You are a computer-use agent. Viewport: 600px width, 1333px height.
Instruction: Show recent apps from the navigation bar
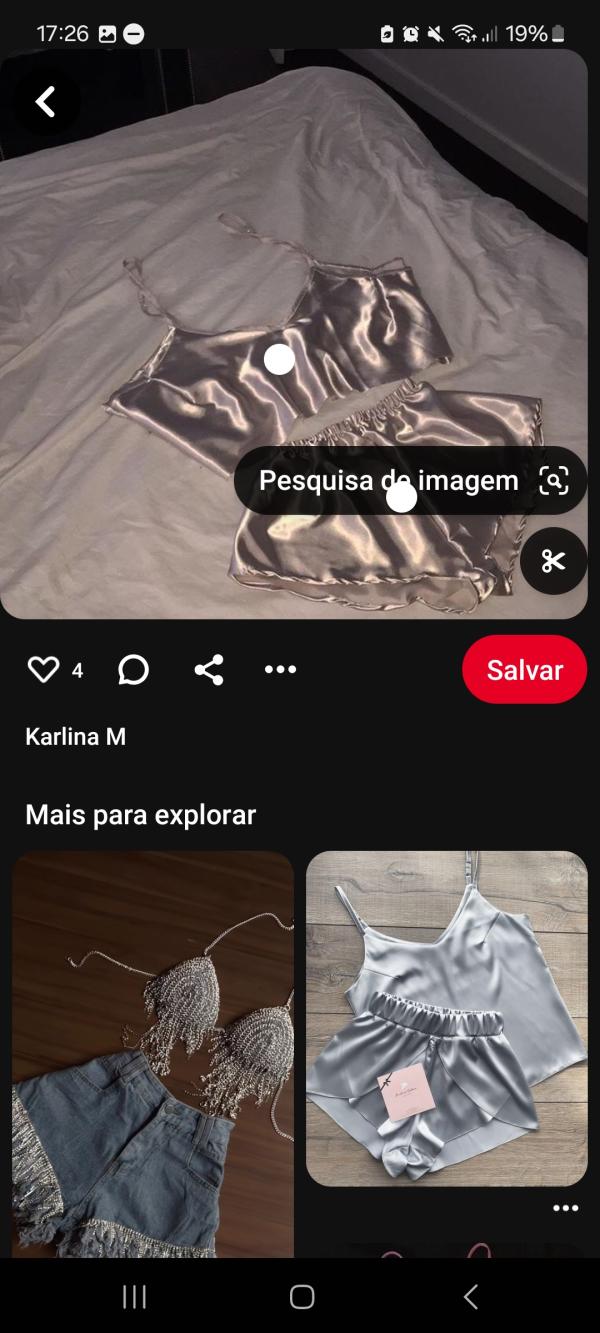(134, 1297)
